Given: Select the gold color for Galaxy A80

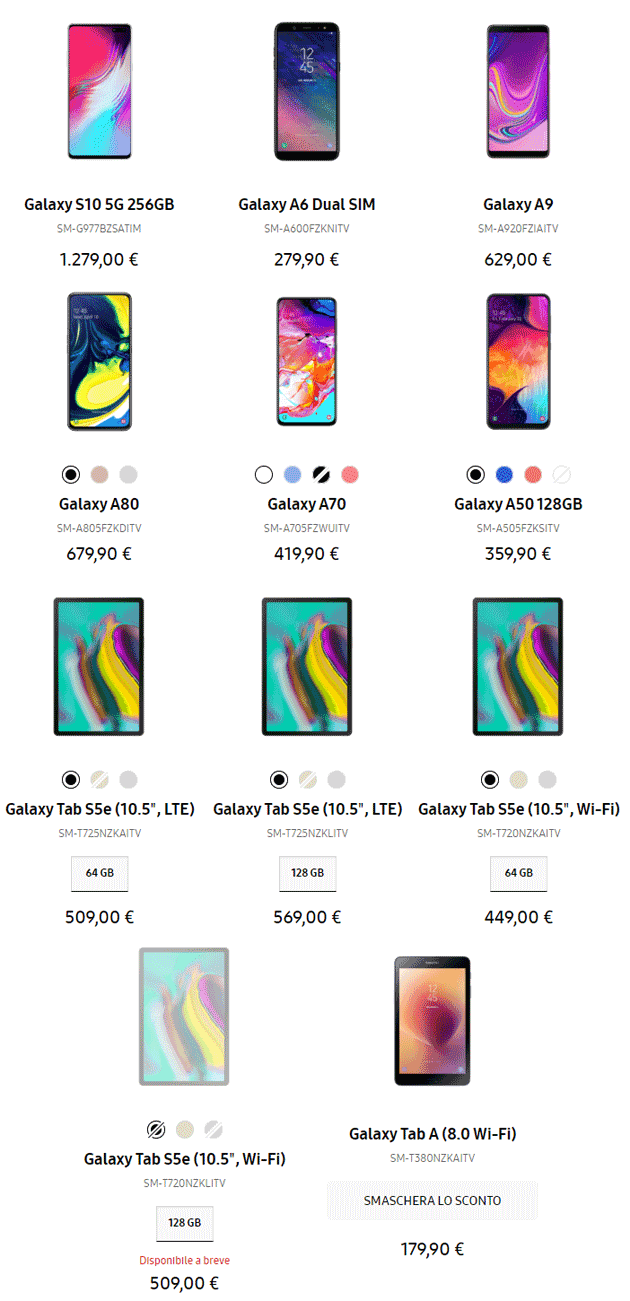Looking at the screenshot, I should tap(99, 475).
